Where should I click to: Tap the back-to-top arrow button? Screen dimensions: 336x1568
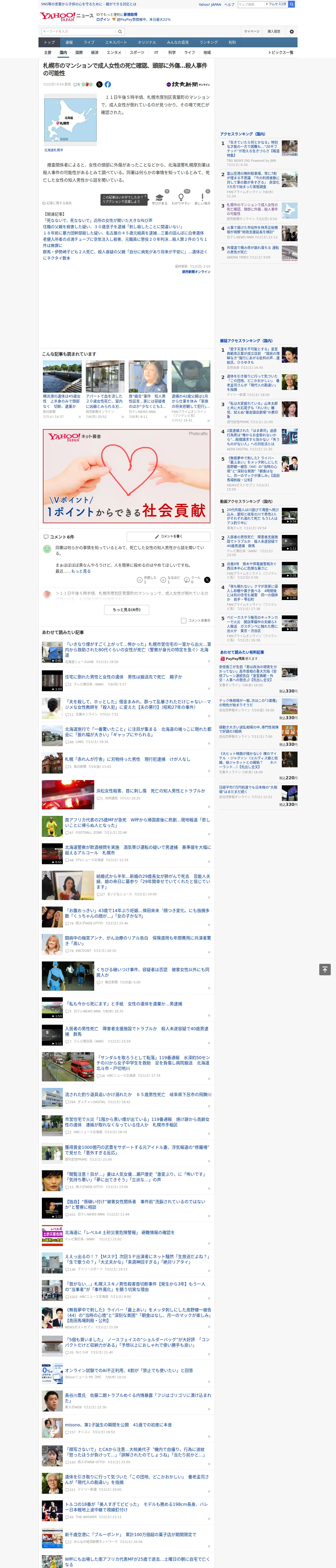[x=325, y=969]
